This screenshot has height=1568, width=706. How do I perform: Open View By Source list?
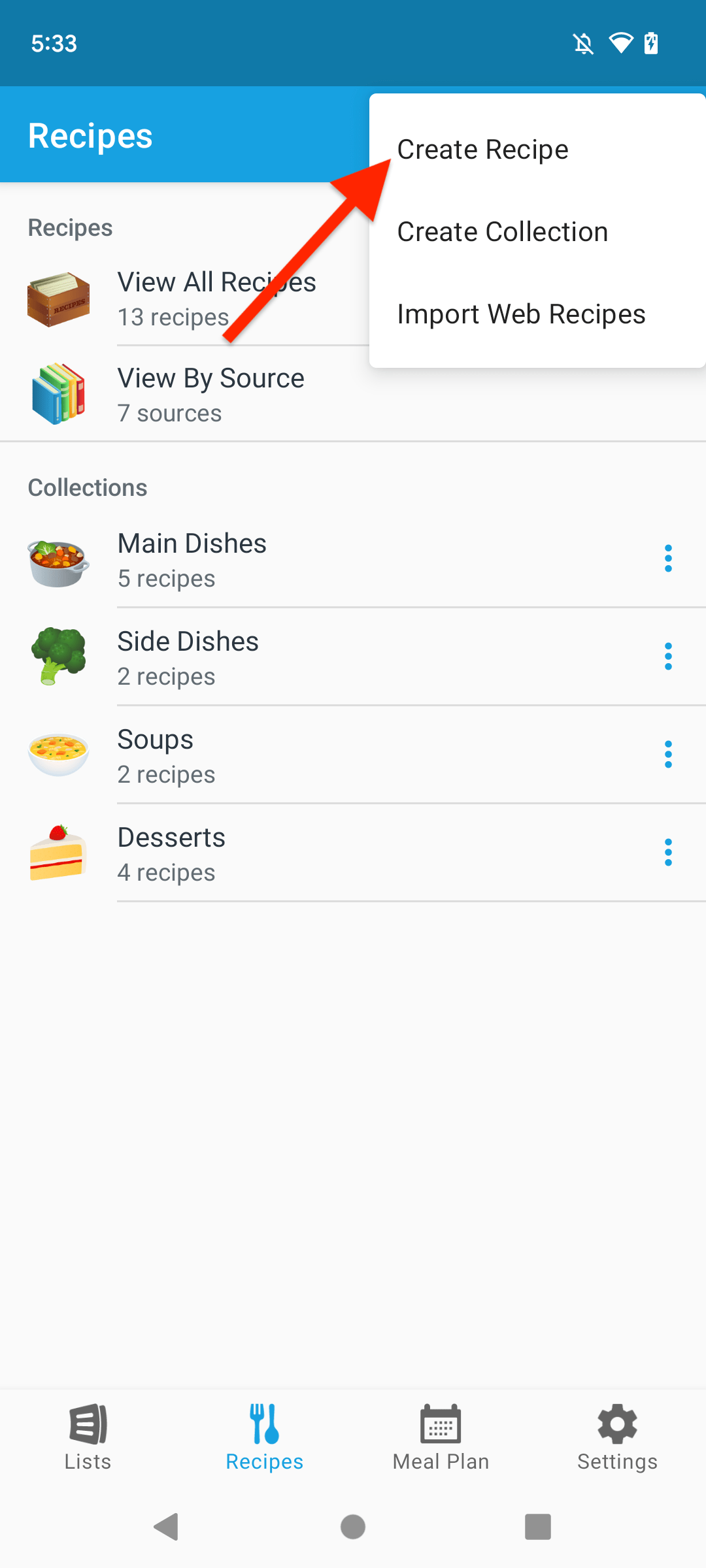coord(210,395)
